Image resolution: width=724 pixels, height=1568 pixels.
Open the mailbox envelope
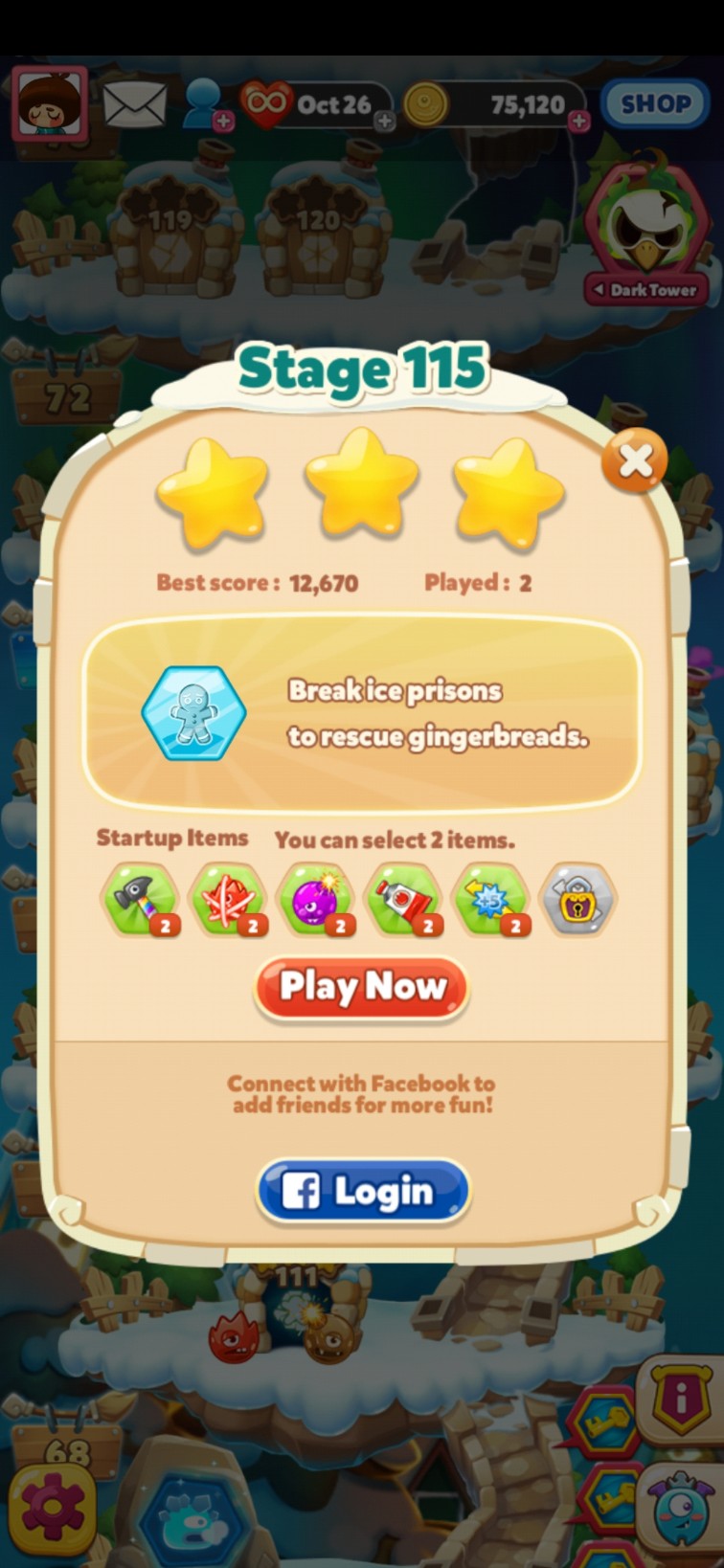coord(134,103)
